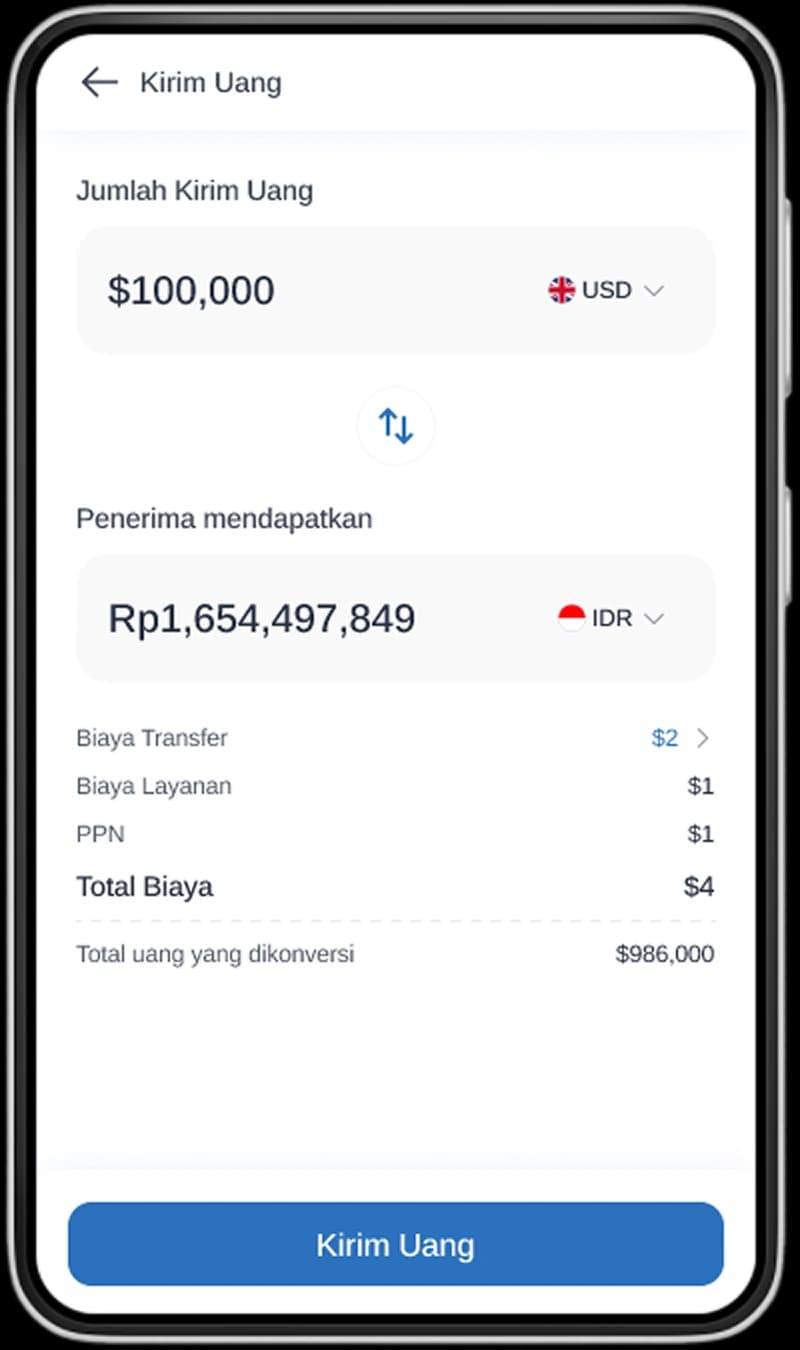The width and height of the screenshot is (800, 1350).
Task: Click the Jumlah Kirim Uang label
Action: pyautogui.click(x=194, y=190)
